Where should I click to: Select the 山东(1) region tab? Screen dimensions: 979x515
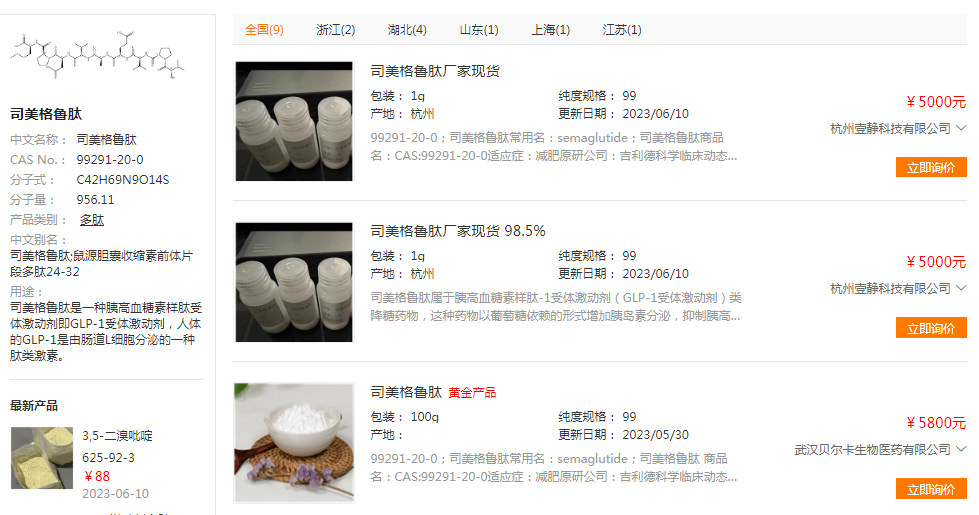(x=479, y=30)
